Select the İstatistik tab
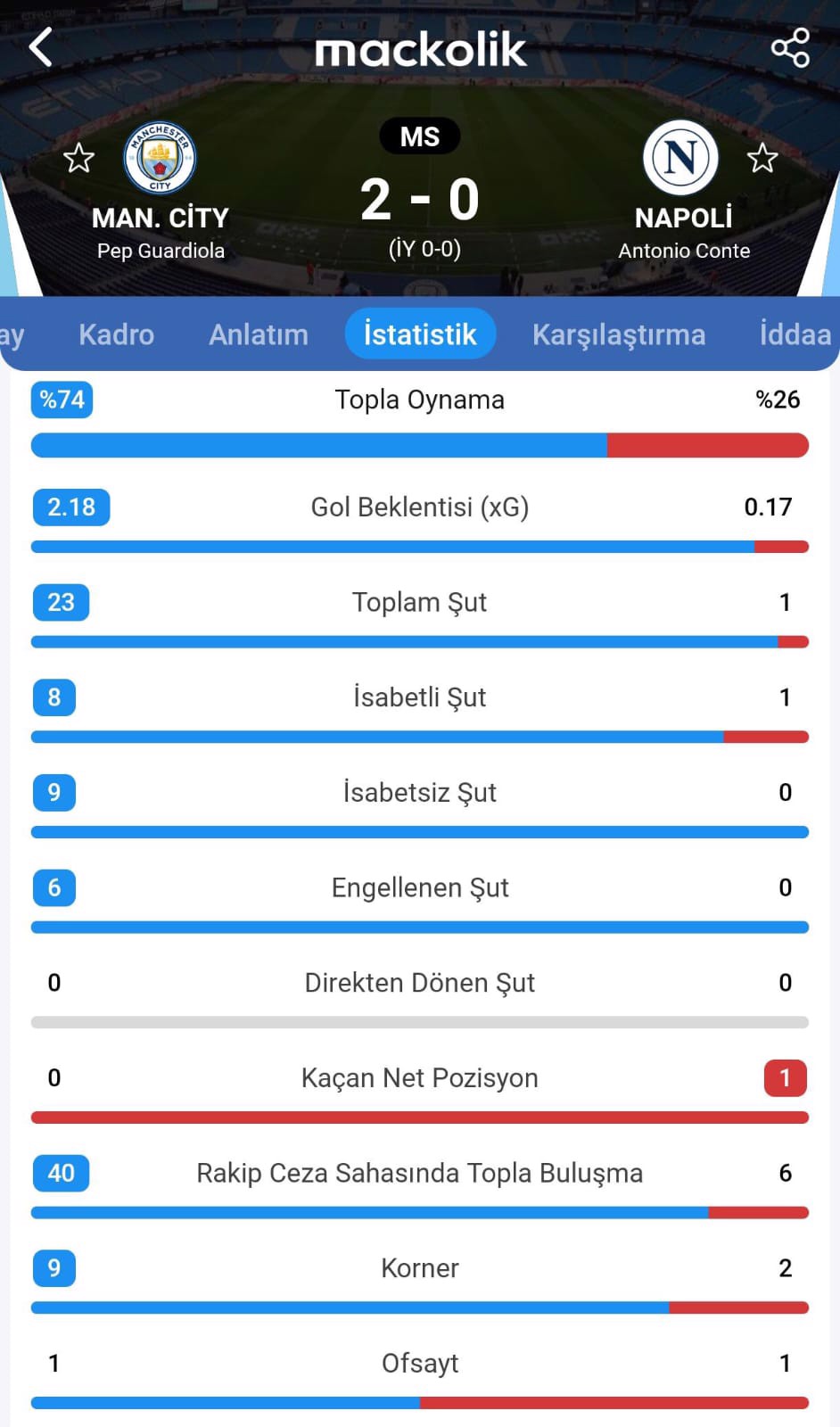Screen dimensions: 840x1427 point(420,334)
